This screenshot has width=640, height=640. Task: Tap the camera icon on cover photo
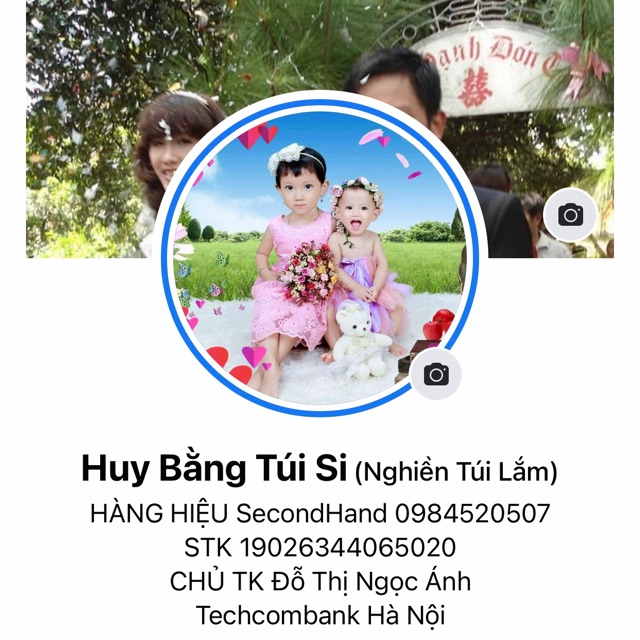pyautogui.click(x=570, y=214)
